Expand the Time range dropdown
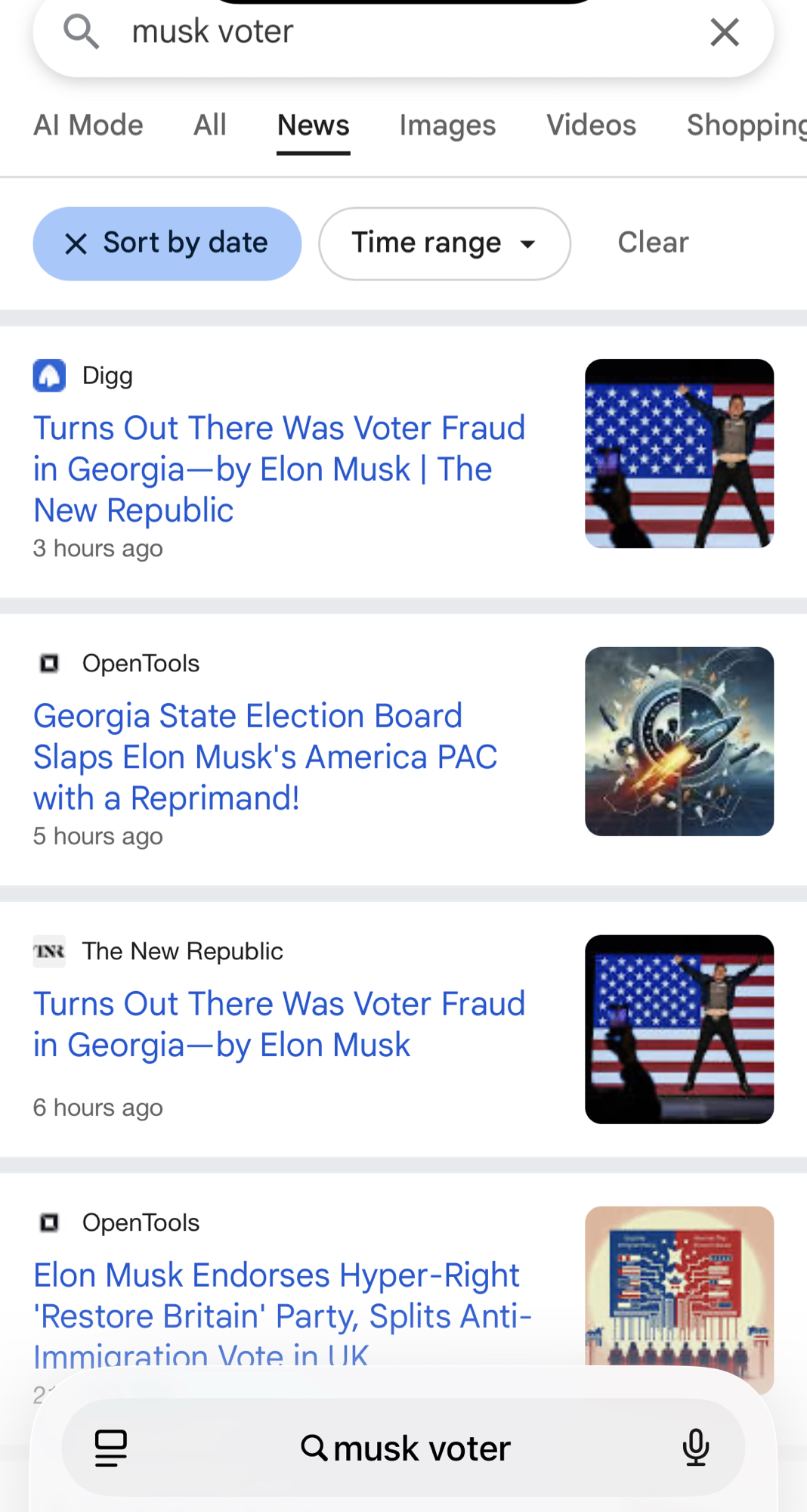The image size is (807, 1512). [x=444, y=243]
